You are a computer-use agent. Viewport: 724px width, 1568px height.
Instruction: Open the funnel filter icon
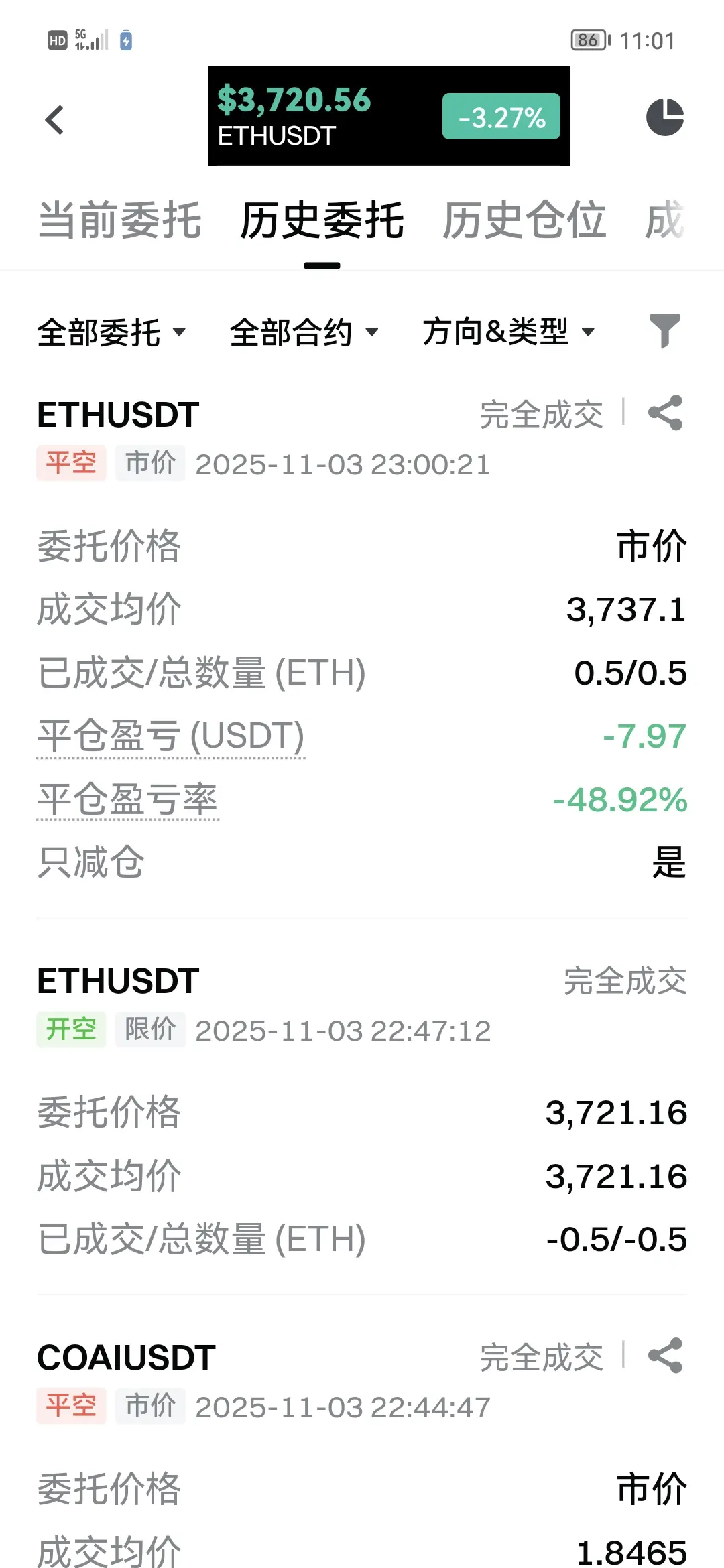pyautogui.click(x=664, y=331)
